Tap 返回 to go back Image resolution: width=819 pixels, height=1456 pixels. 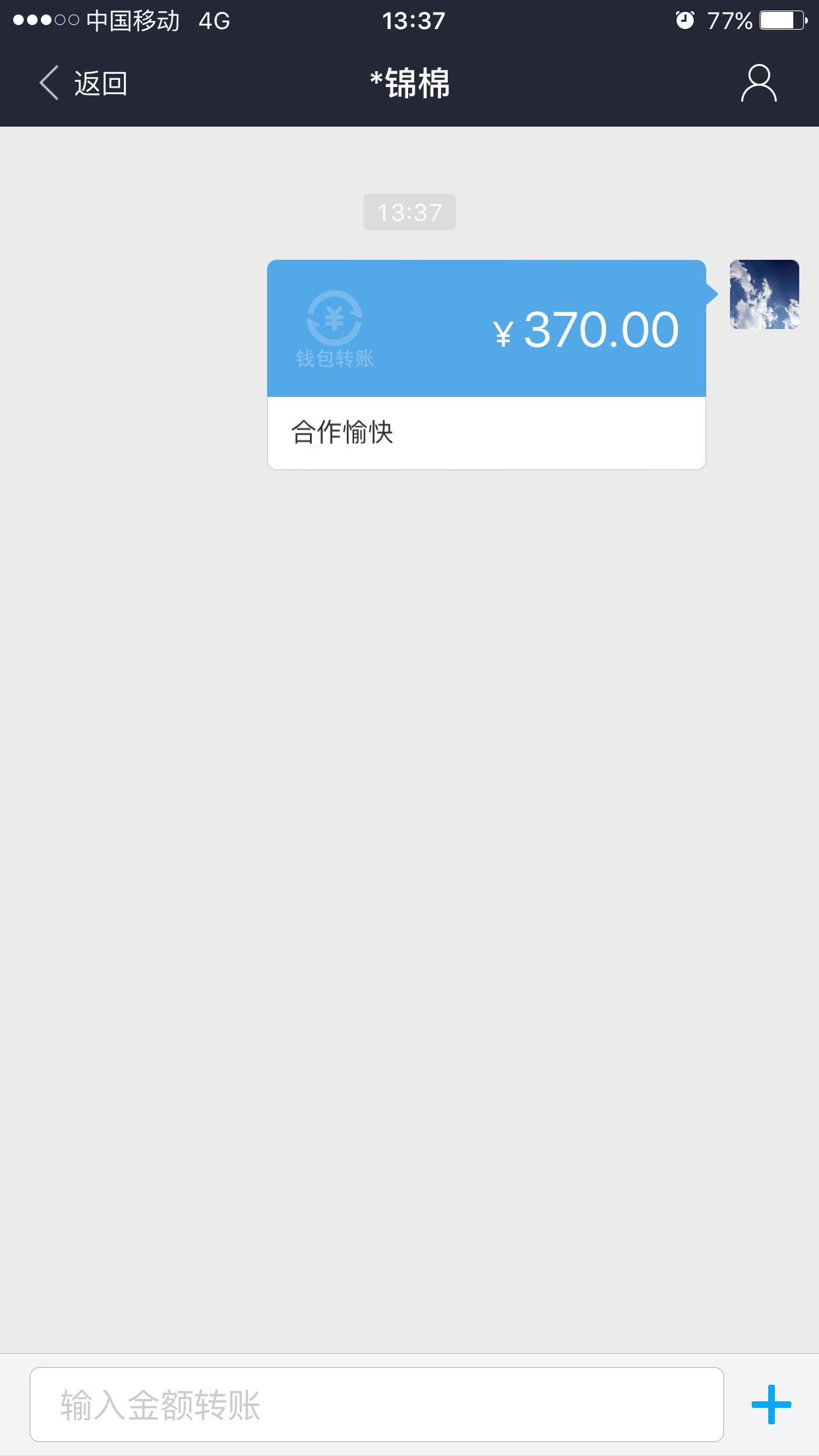(x=84, y=84)
